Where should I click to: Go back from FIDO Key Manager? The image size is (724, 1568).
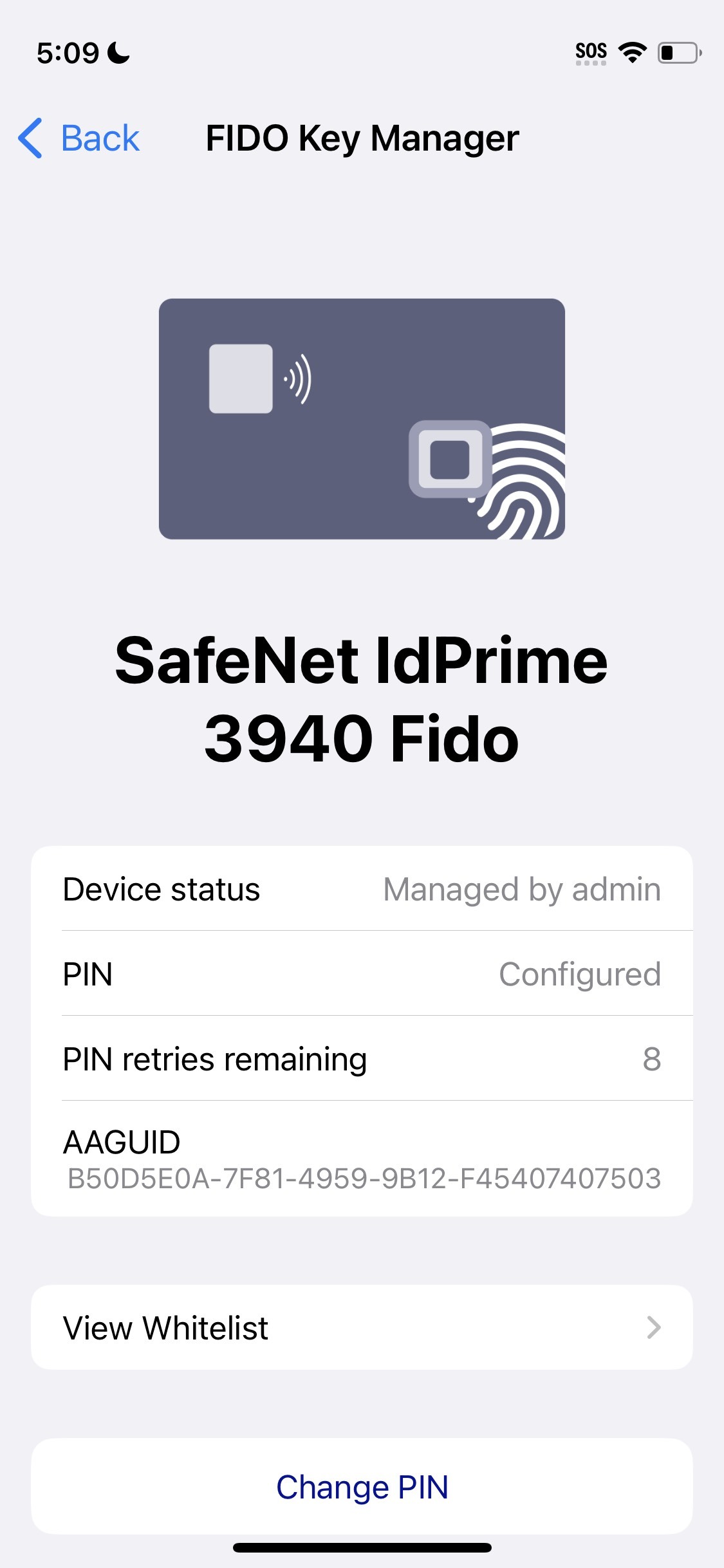point(79,138)
